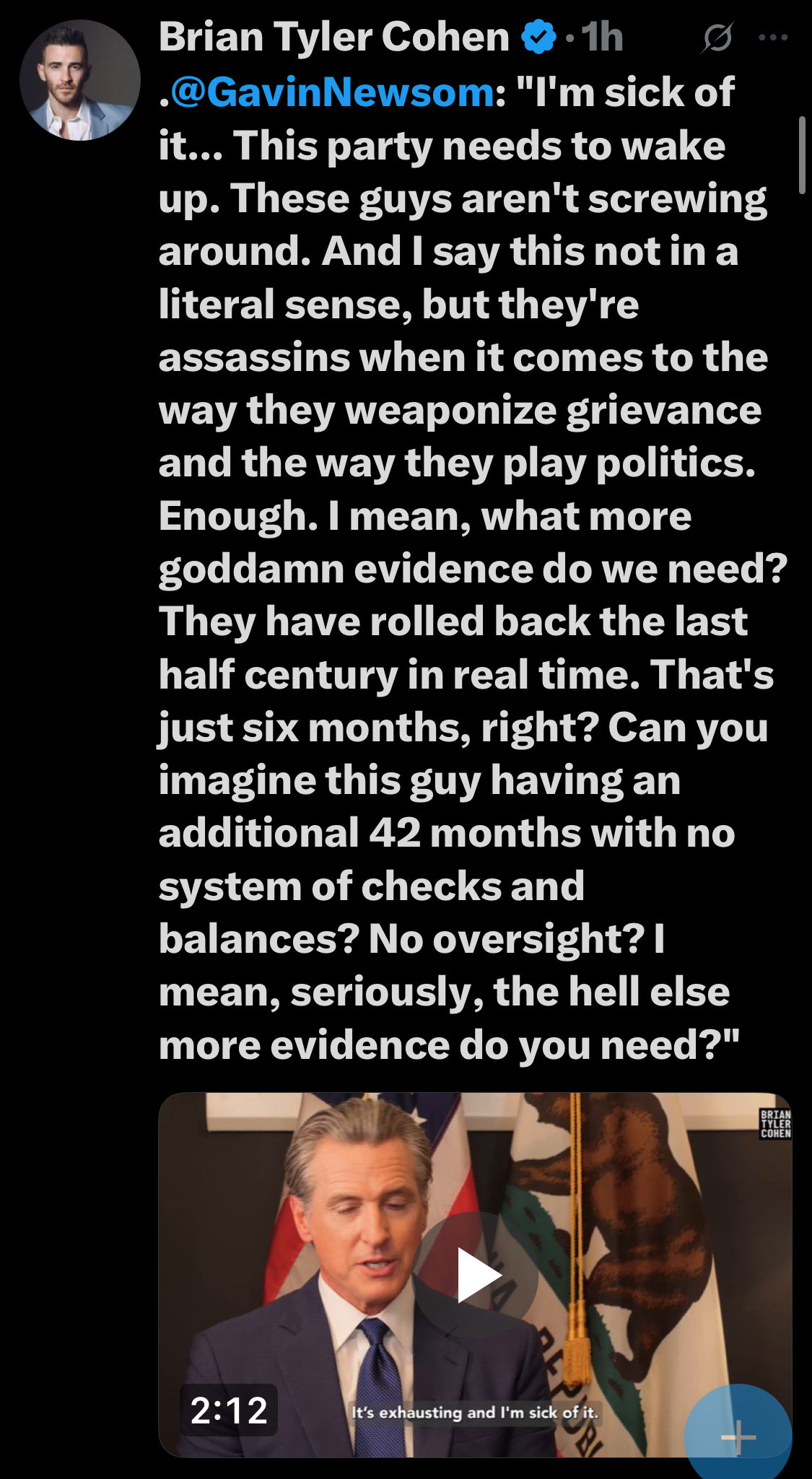
Task: Tap the Grok icon beside the post
Action: tap(717, 38)
